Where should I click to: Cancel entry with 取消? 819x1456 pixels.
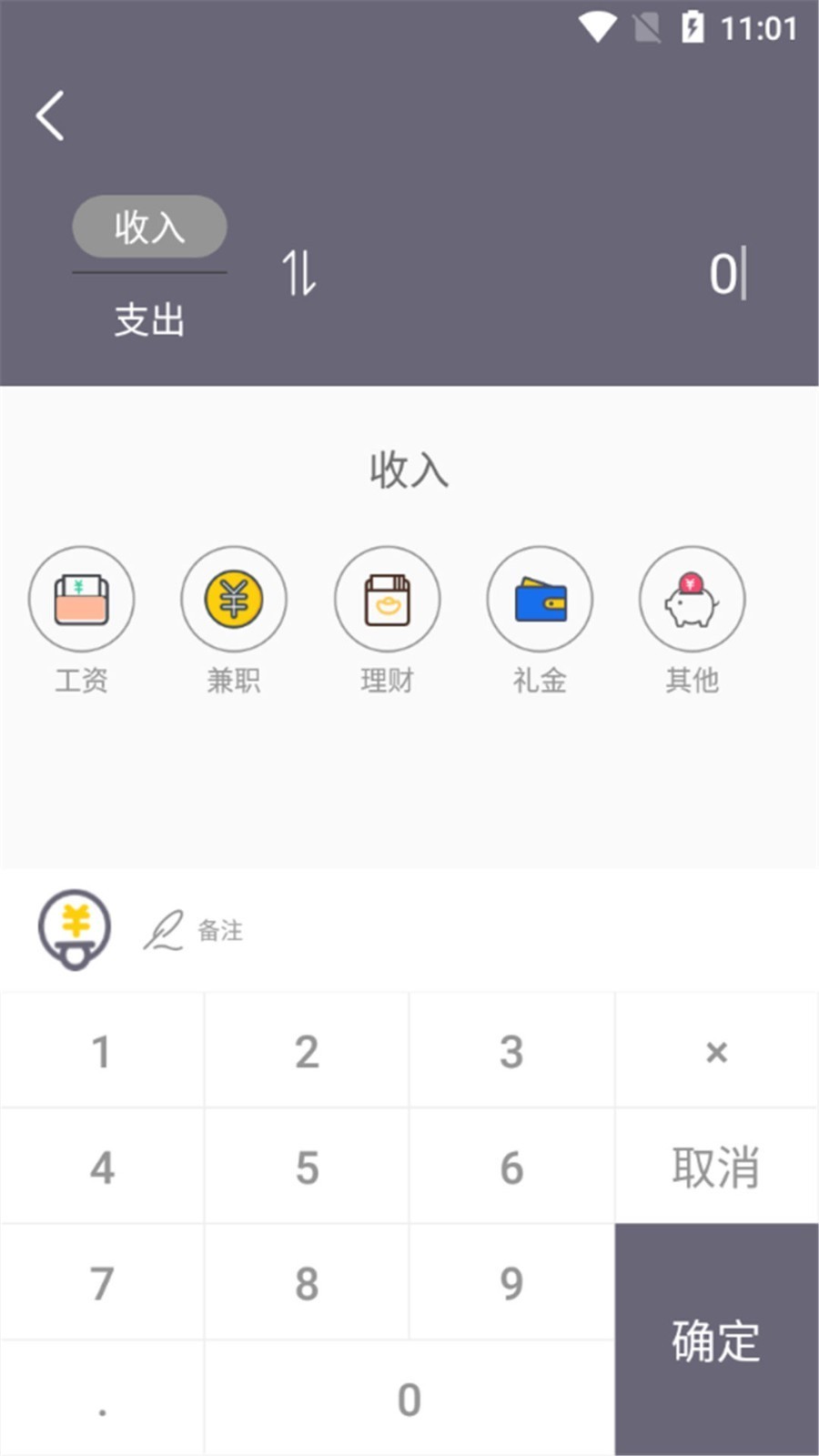click(x=716, y=1168)
